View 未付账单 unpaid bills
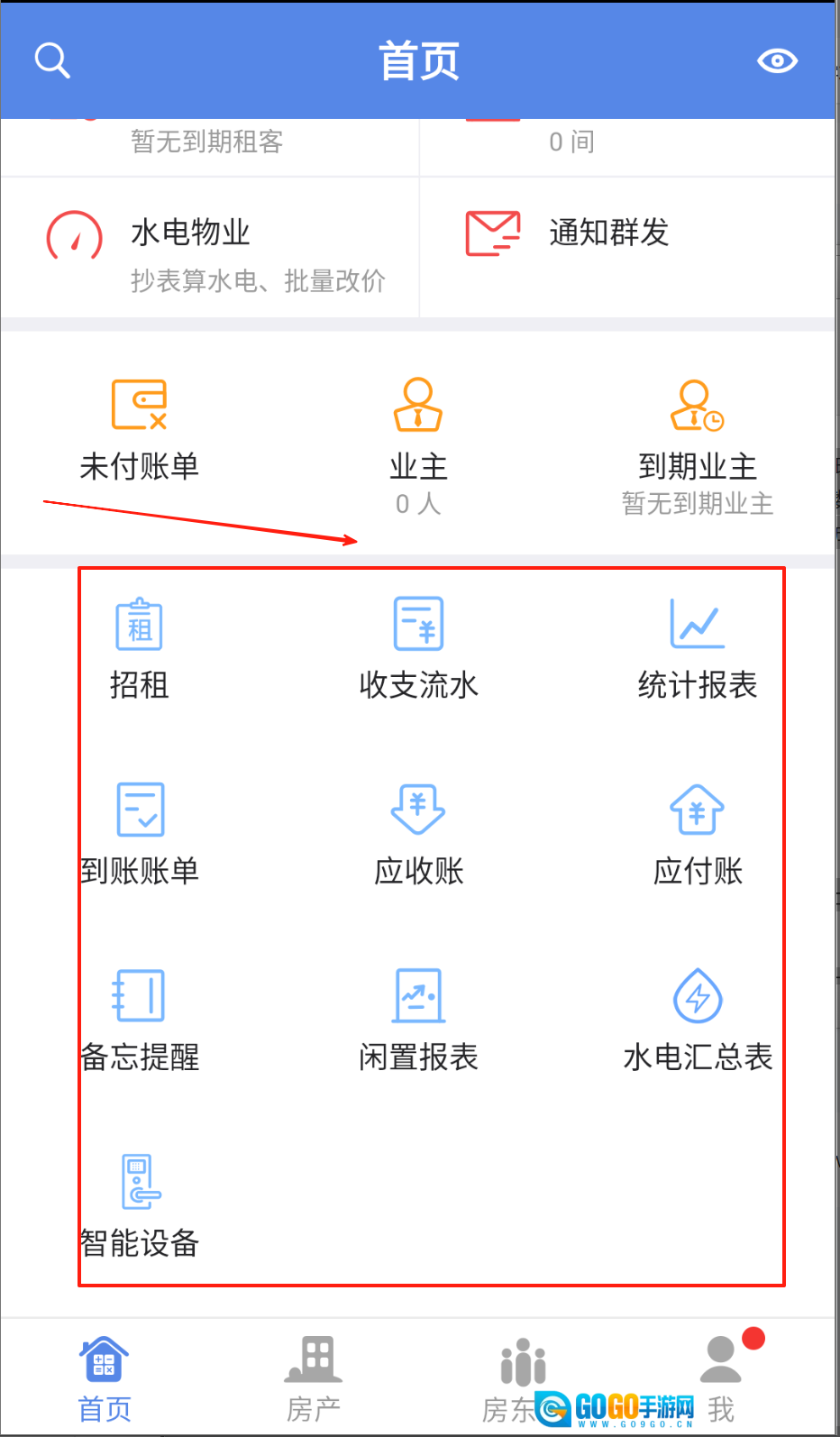840x1437 pixels. click(x=140, y=430)
